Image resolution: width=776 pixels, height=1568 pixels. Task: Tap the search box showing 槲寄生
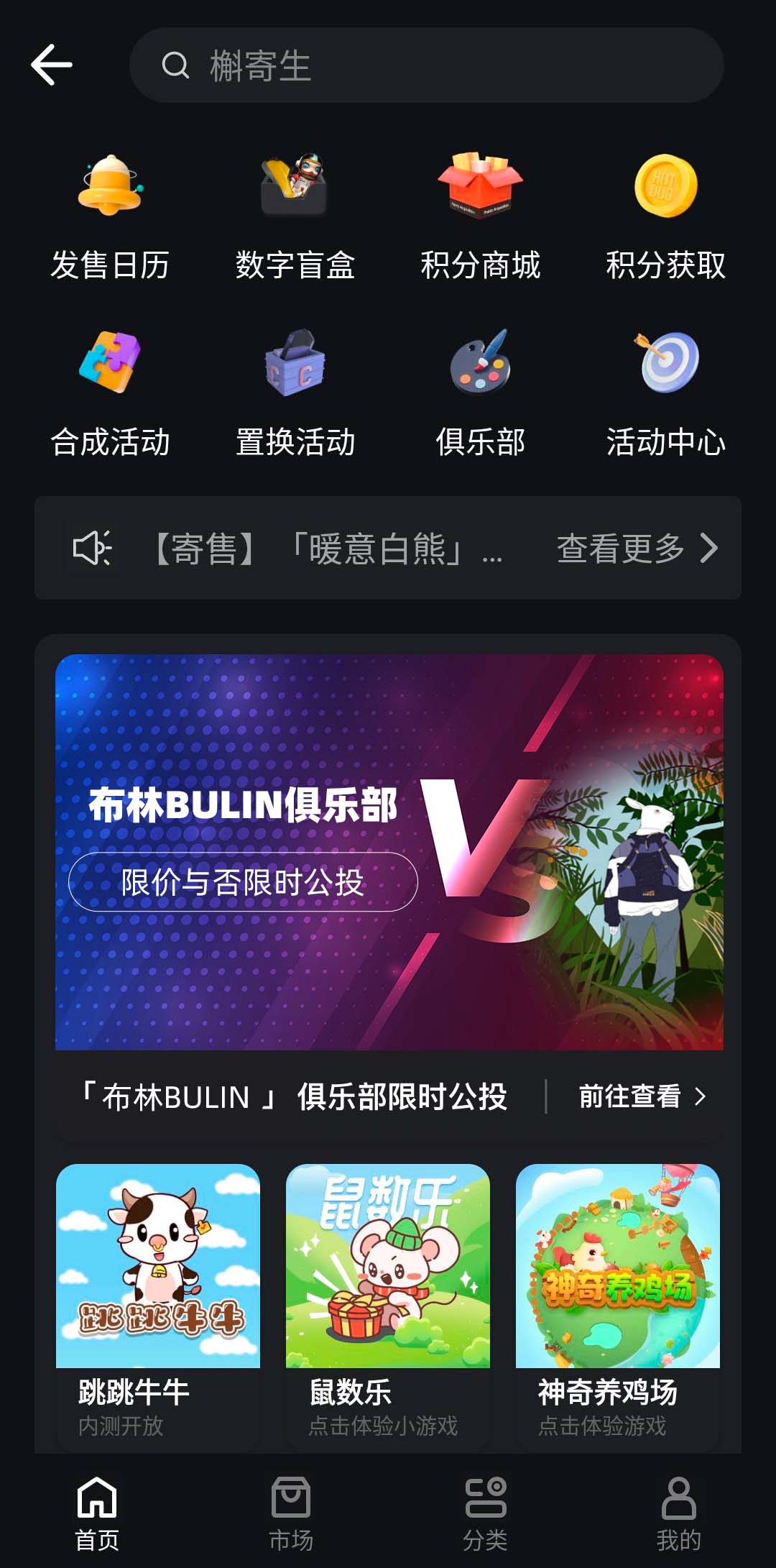[425, 65]
